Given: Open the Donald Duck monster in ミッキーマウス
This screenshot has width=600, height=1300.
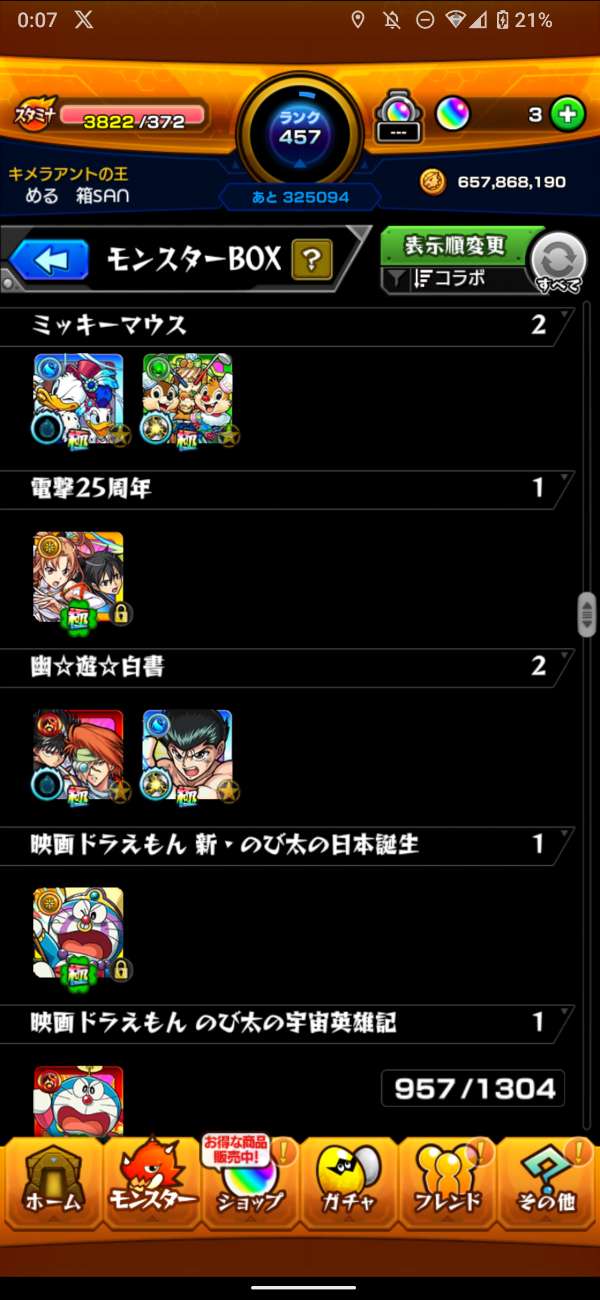Looking at the screenshot, I should (x=78, y=399).
